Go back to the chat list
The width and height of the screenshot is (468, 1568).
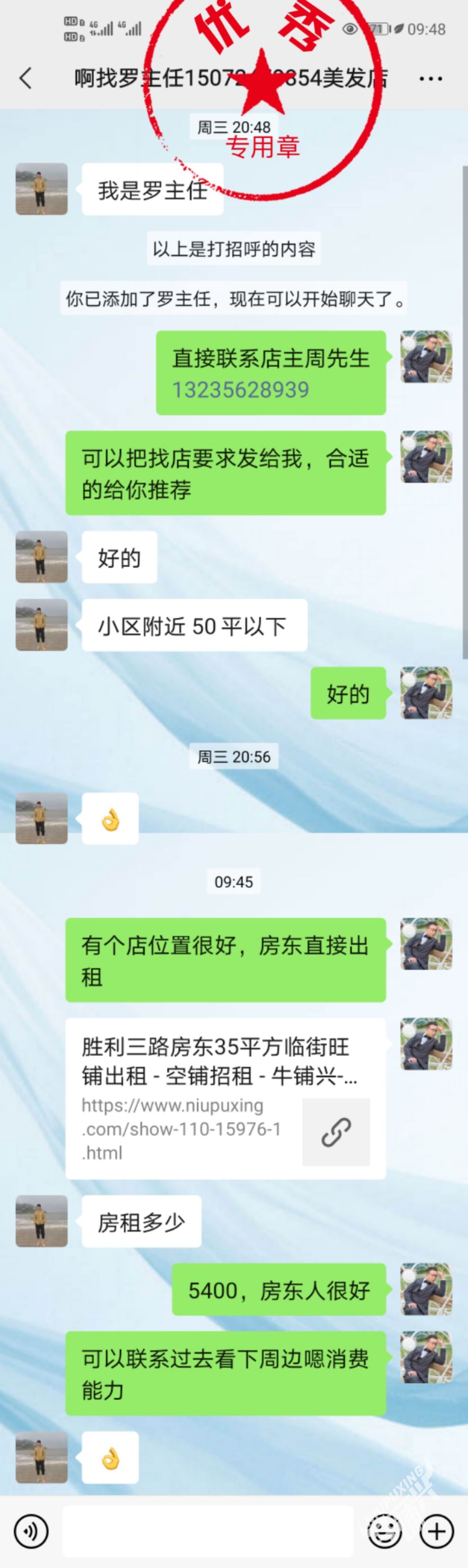(x=26, y=78)
